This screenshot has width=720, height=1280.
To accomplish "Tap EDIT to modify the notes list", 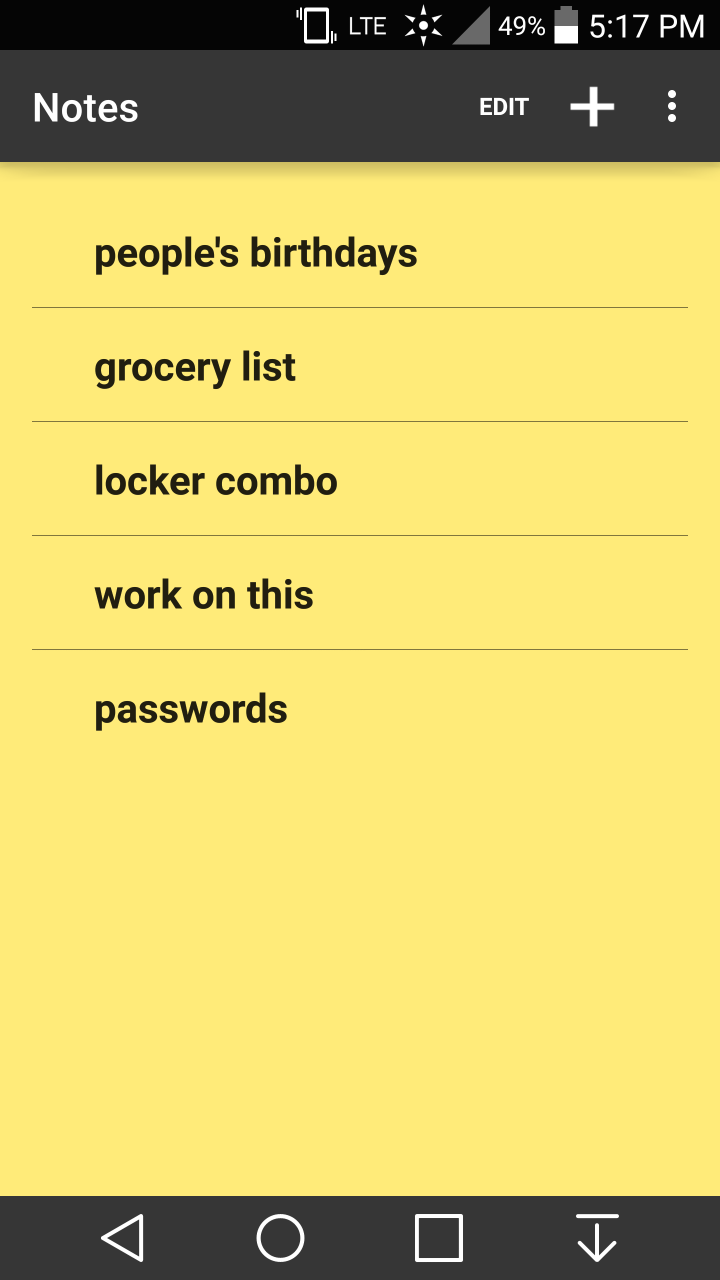I will click(x=504, y=106).
